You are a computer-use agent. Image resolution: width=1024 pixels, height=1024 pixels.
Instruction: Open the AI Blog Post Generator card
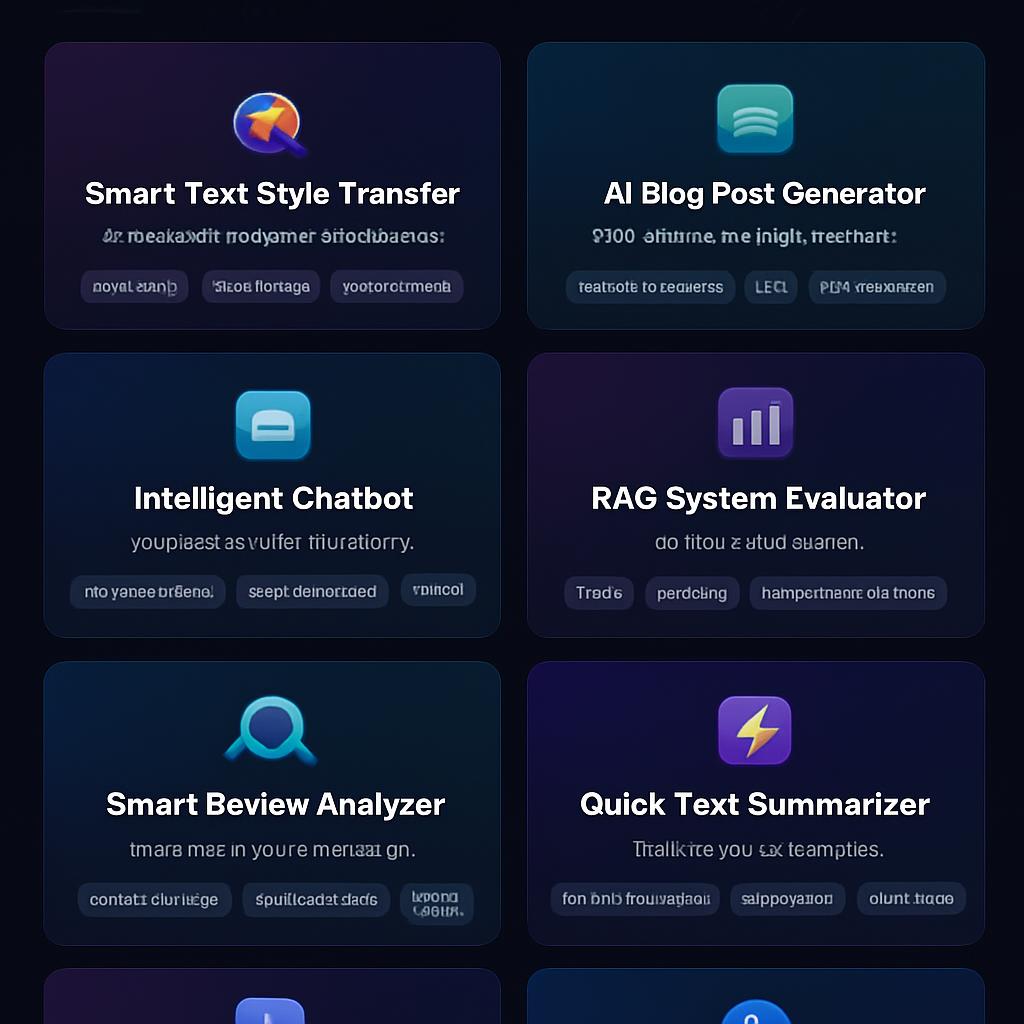(x=764, y=193)
